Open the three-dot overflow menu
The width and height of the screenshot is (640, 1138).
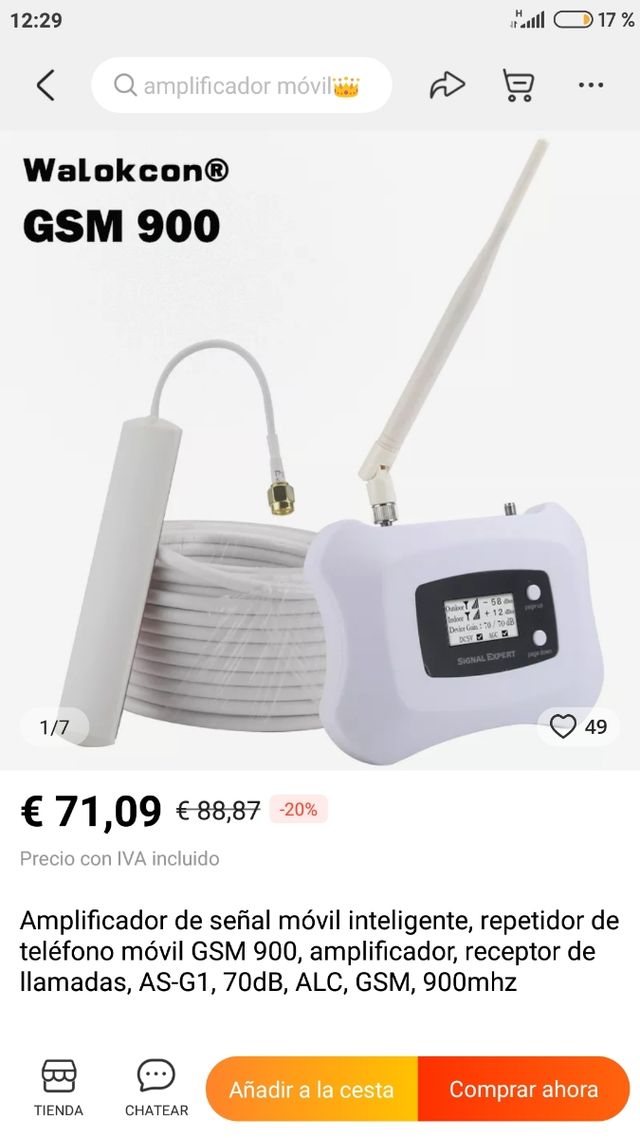point(591,86)
